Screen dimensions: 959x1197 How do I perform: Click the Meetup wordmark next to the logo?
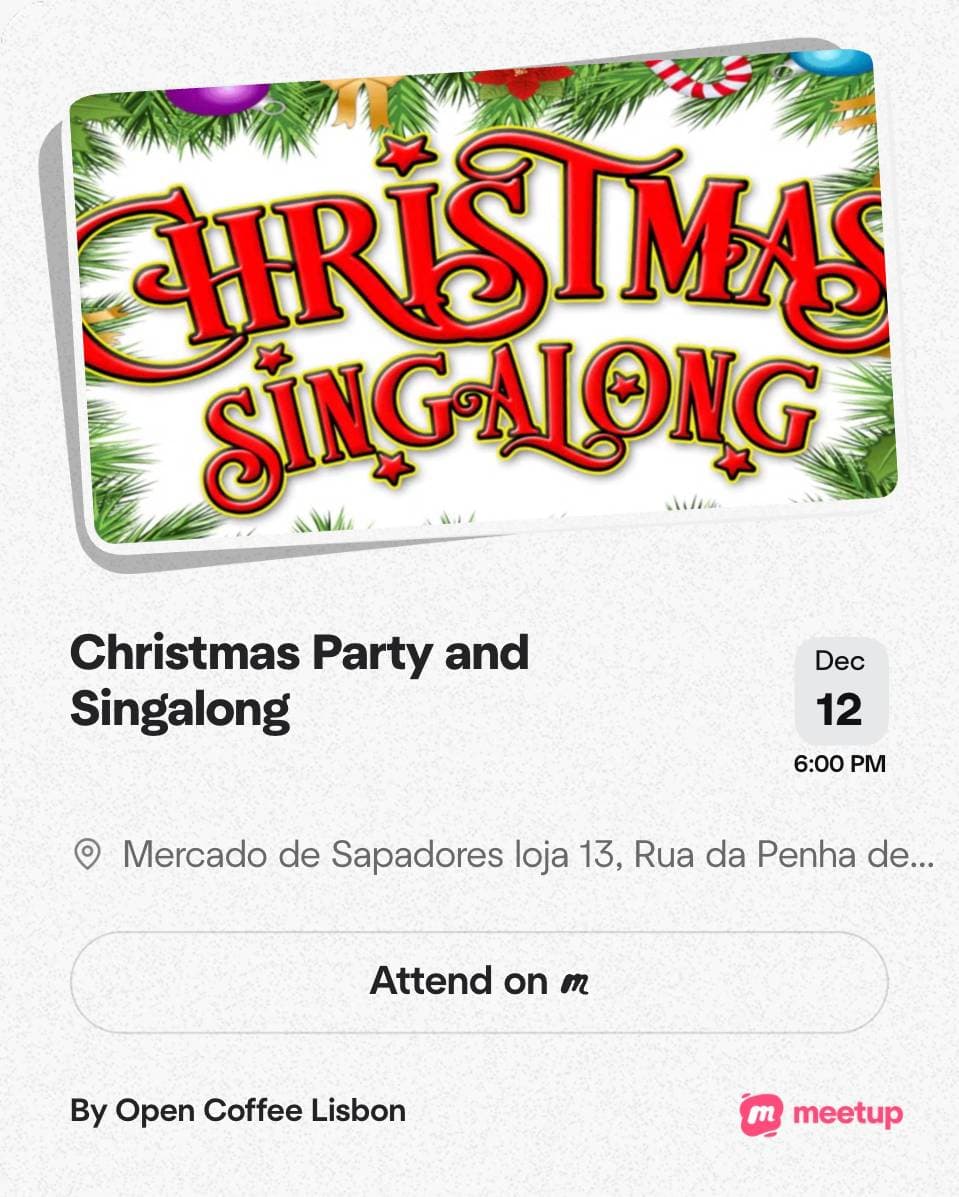click(850, 1113)
